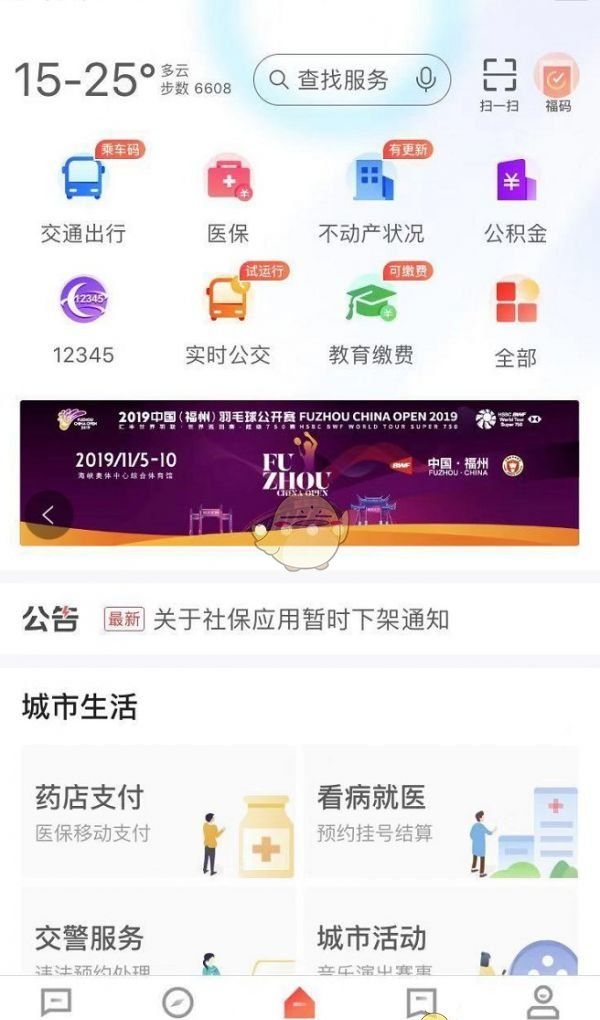Open the 看病就医 card
This screenshot has height=1020, width=600.
pyautogui.click(x=441, y=813)
